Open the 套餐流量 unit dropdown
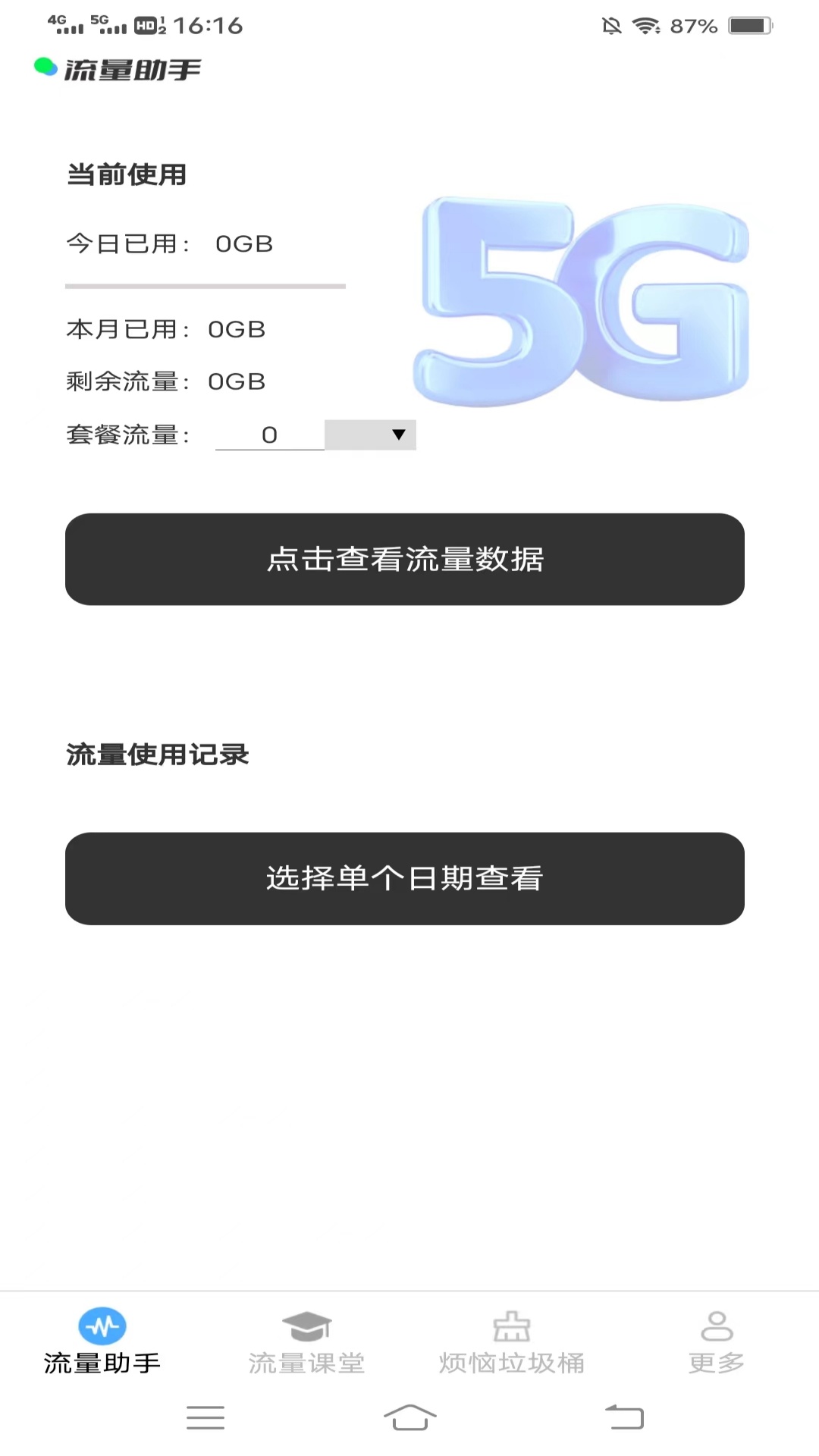The width and height of the screenshot is (819, 1456). [x=370, y=435]
